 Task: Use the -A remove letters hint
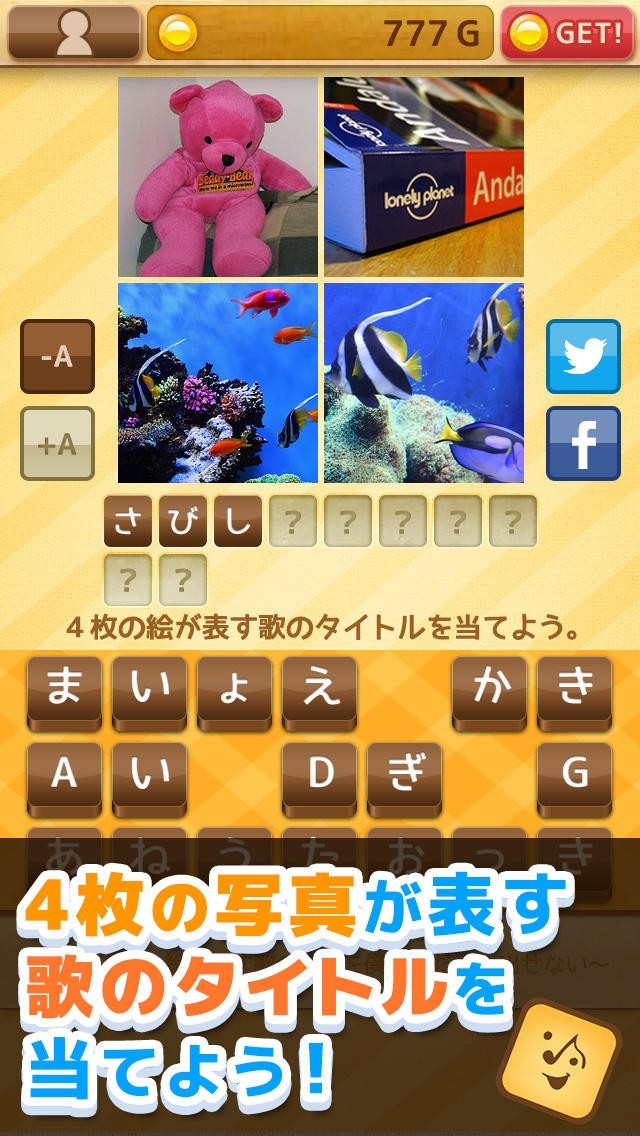coord(57,357)
